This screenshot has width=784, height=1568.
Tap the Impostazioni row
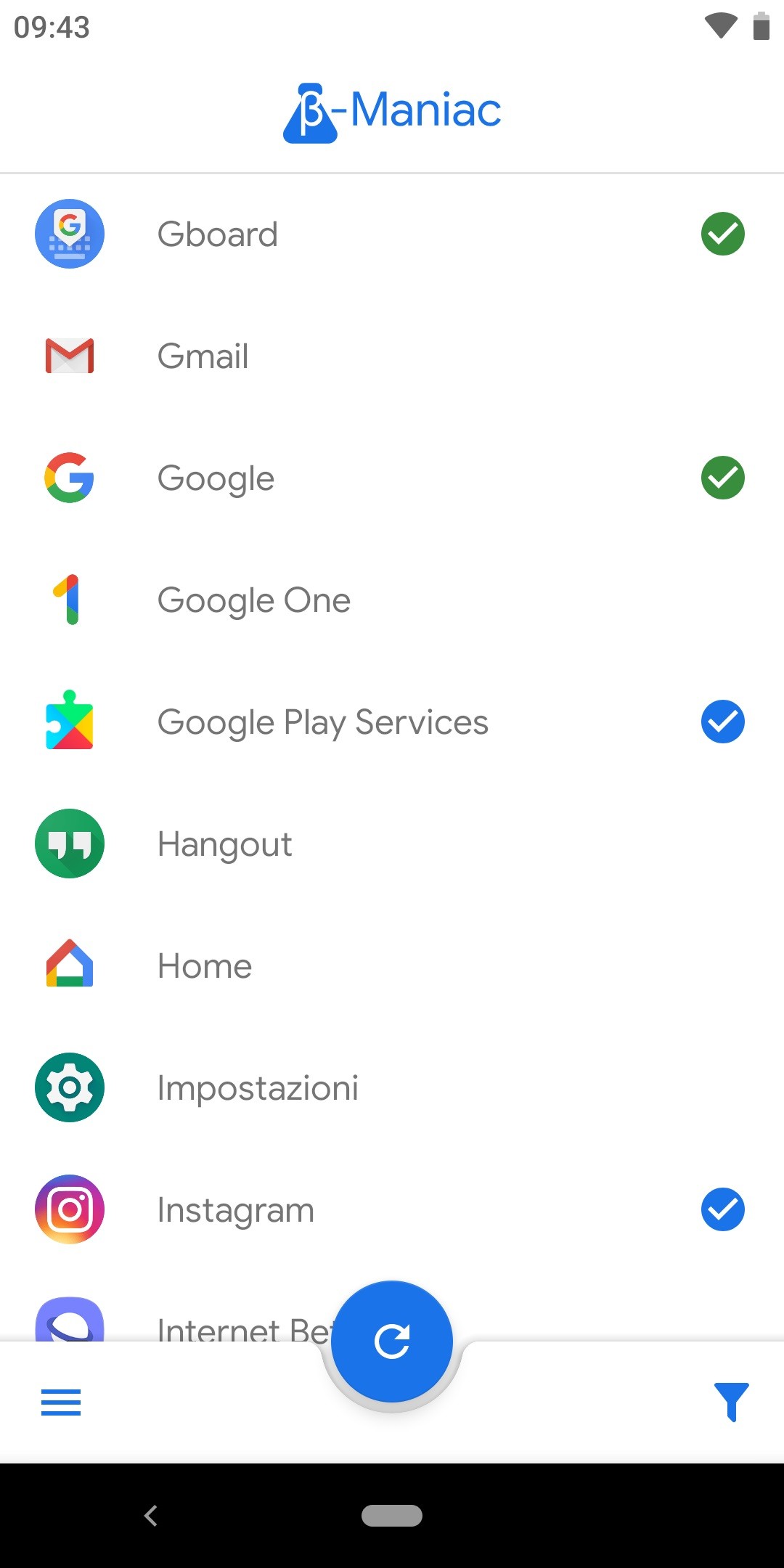[392, 1087]
